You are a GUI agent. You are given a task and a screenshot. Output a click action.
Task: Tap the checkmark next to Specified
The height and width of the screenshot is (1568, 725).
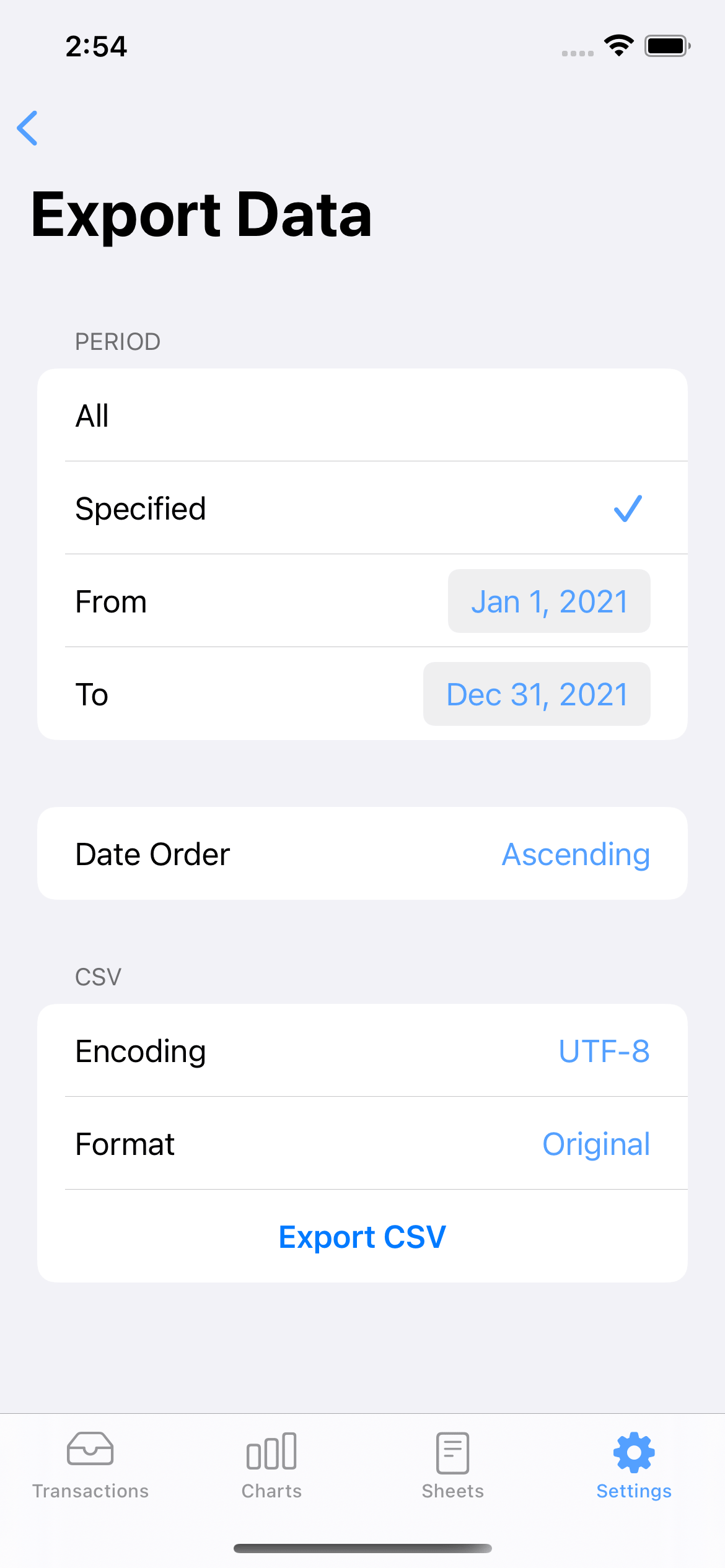(628, 508)
